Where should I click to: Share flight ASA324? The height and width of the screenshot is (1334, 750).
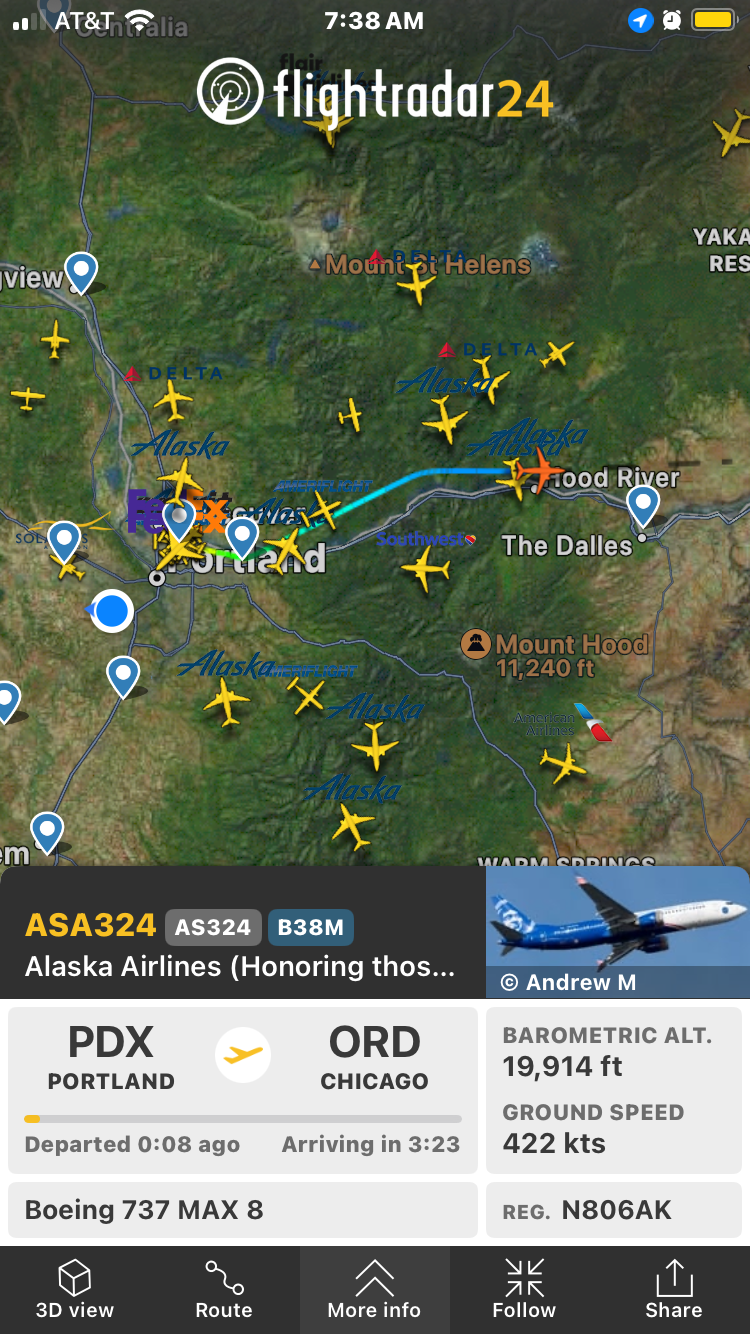tap(673, 1289)
